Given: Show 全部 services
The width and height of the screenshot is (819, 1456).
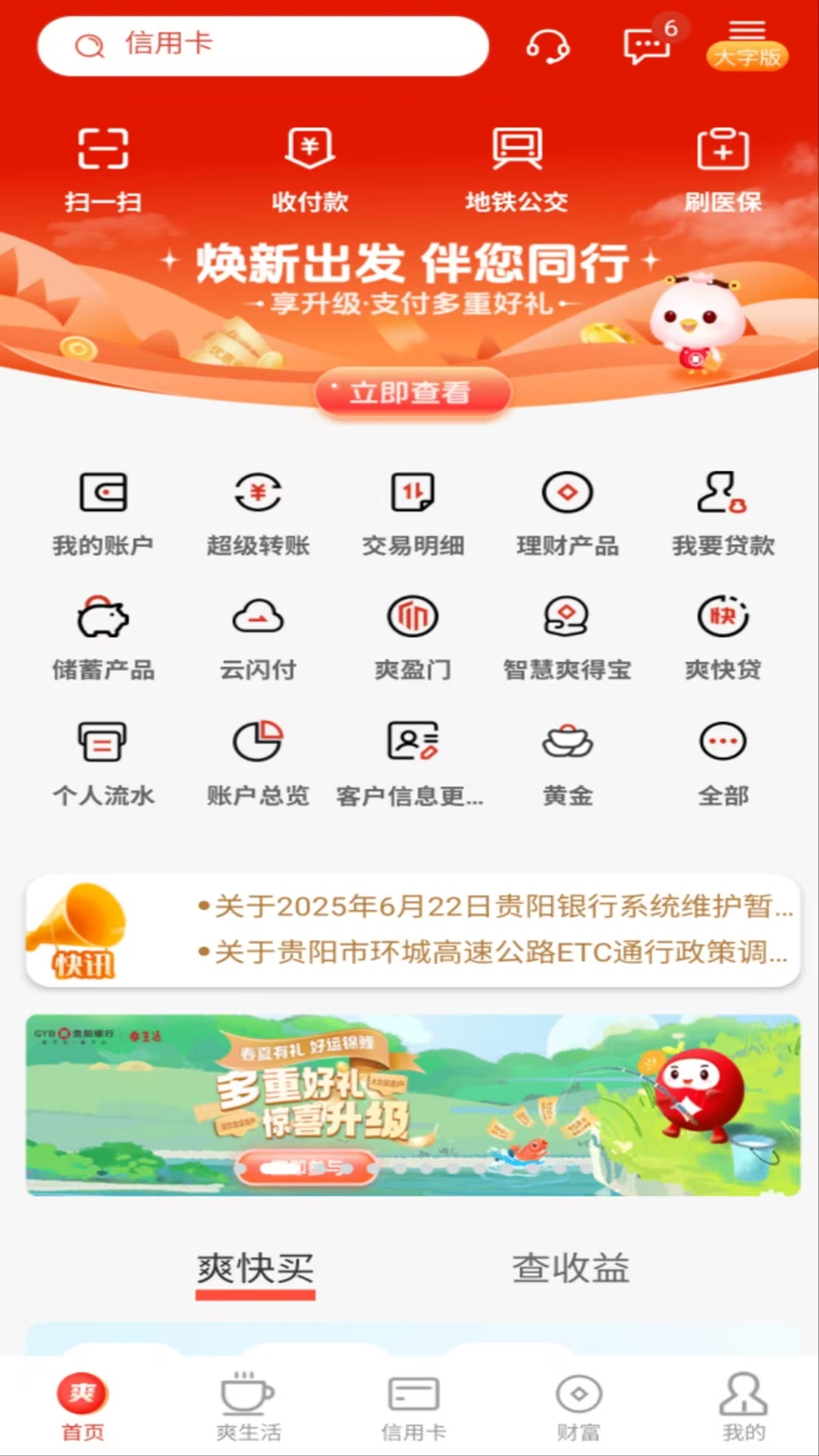Looking at the screenshot, I should click(x=723, y=762).
